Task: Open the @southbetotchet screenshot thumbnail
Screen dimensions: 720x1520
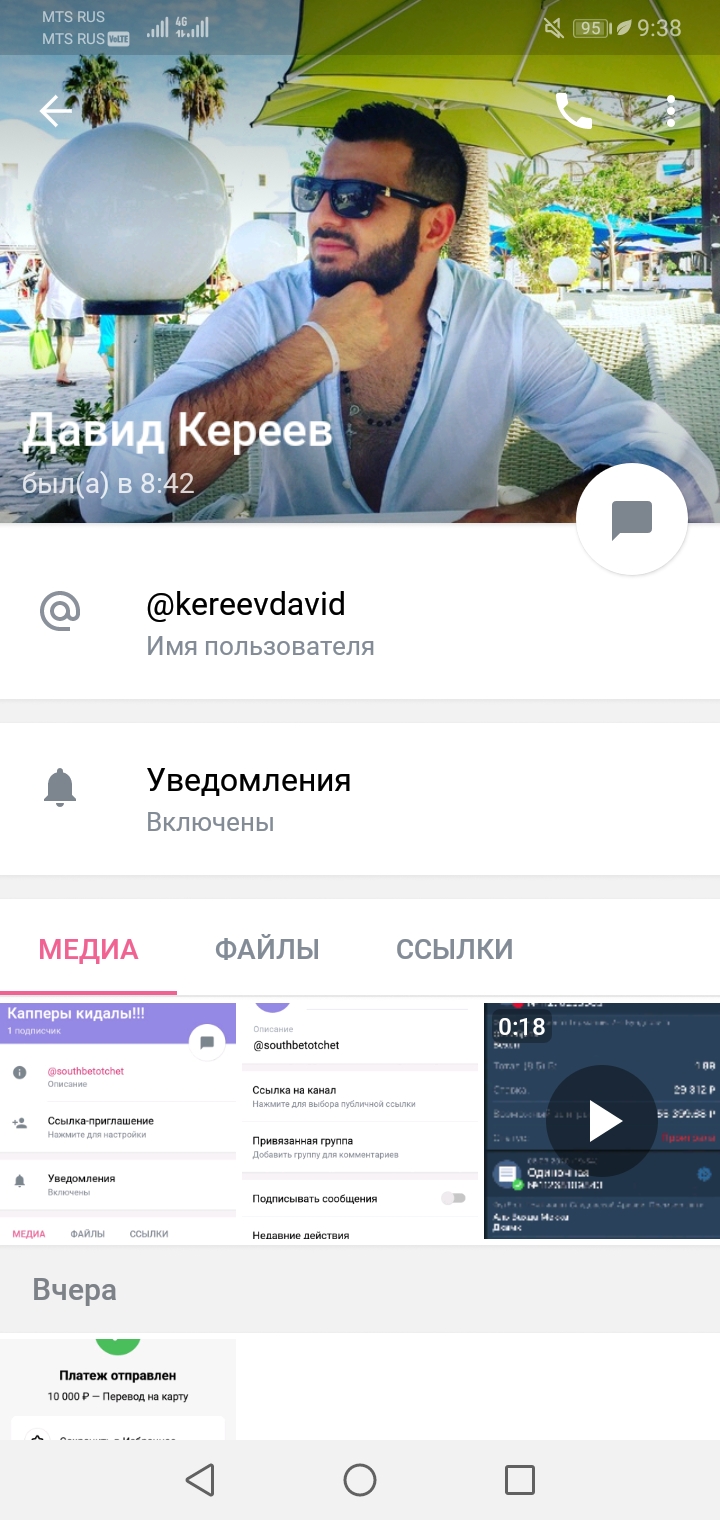Action: 360,1121
